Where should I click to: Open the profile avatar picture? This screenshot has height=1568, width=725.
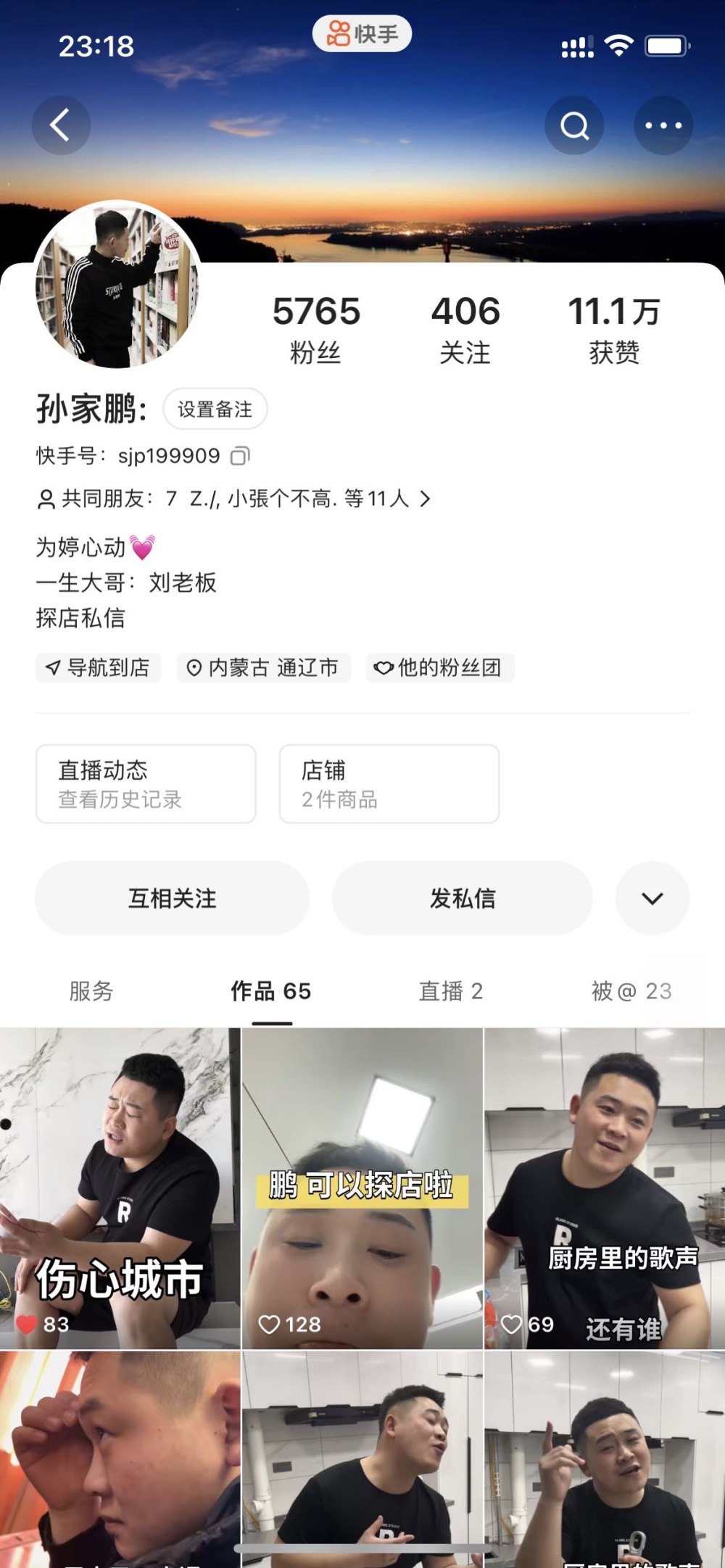(x=117, y=285)
